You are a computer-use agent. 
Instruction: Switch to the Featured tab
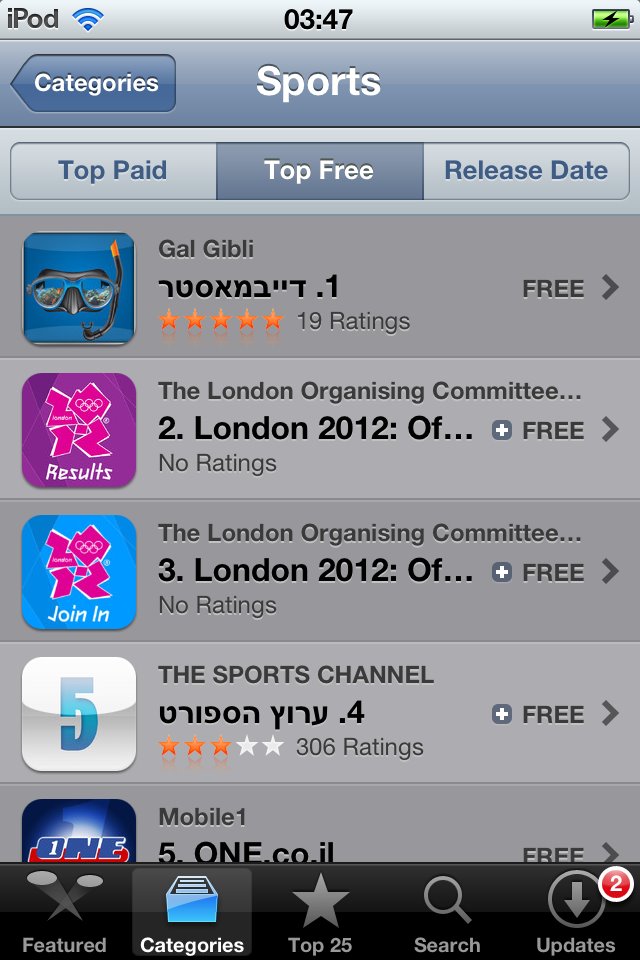[x=64, y=912]
